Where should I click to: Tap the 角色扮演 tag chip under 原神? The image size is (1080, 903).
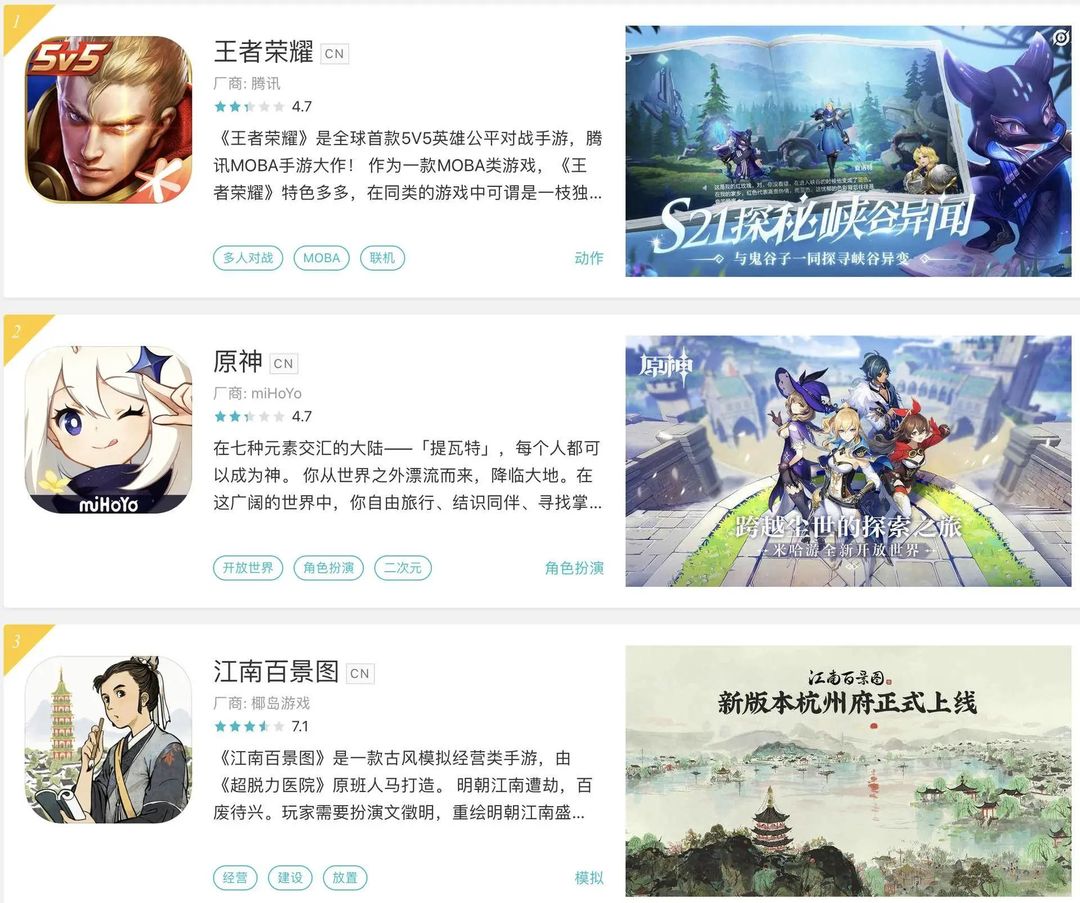click(329, 568)
